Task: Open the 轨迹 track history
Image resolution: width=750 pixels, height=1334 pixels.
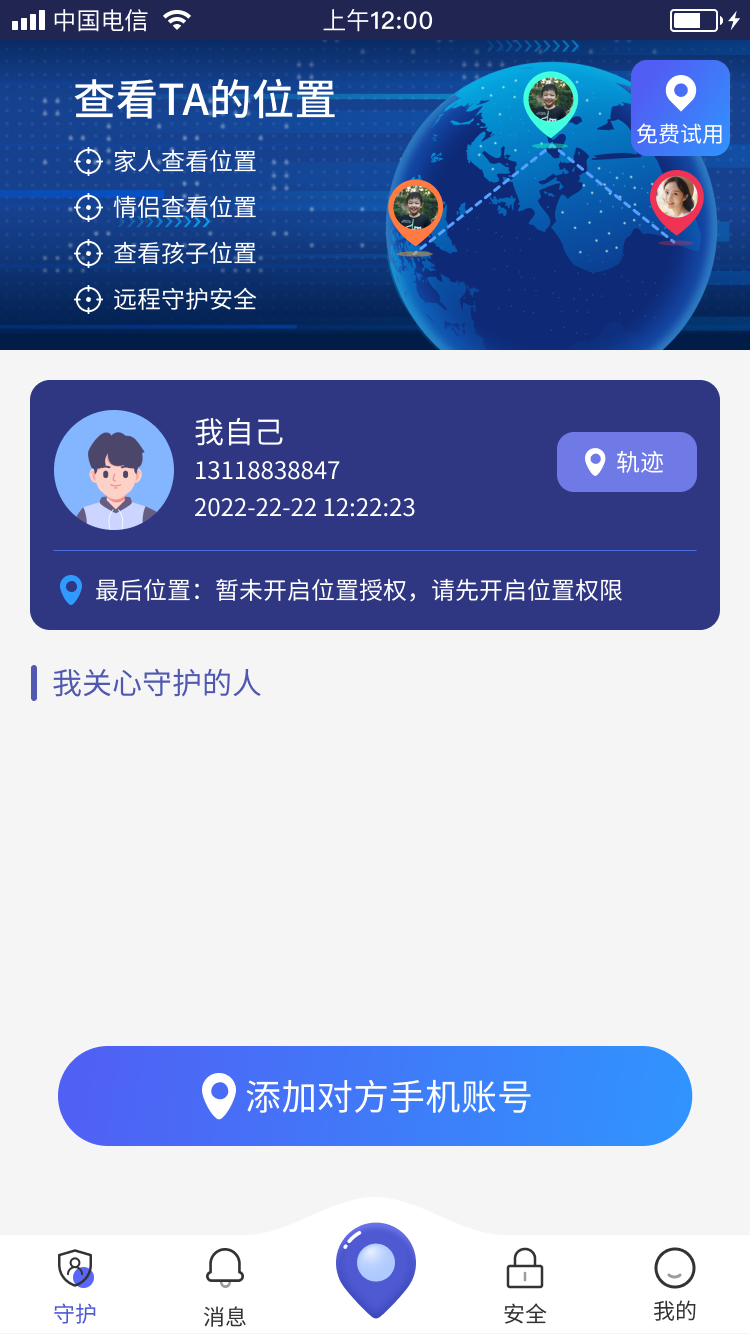Action: click(x=626, y=462)
